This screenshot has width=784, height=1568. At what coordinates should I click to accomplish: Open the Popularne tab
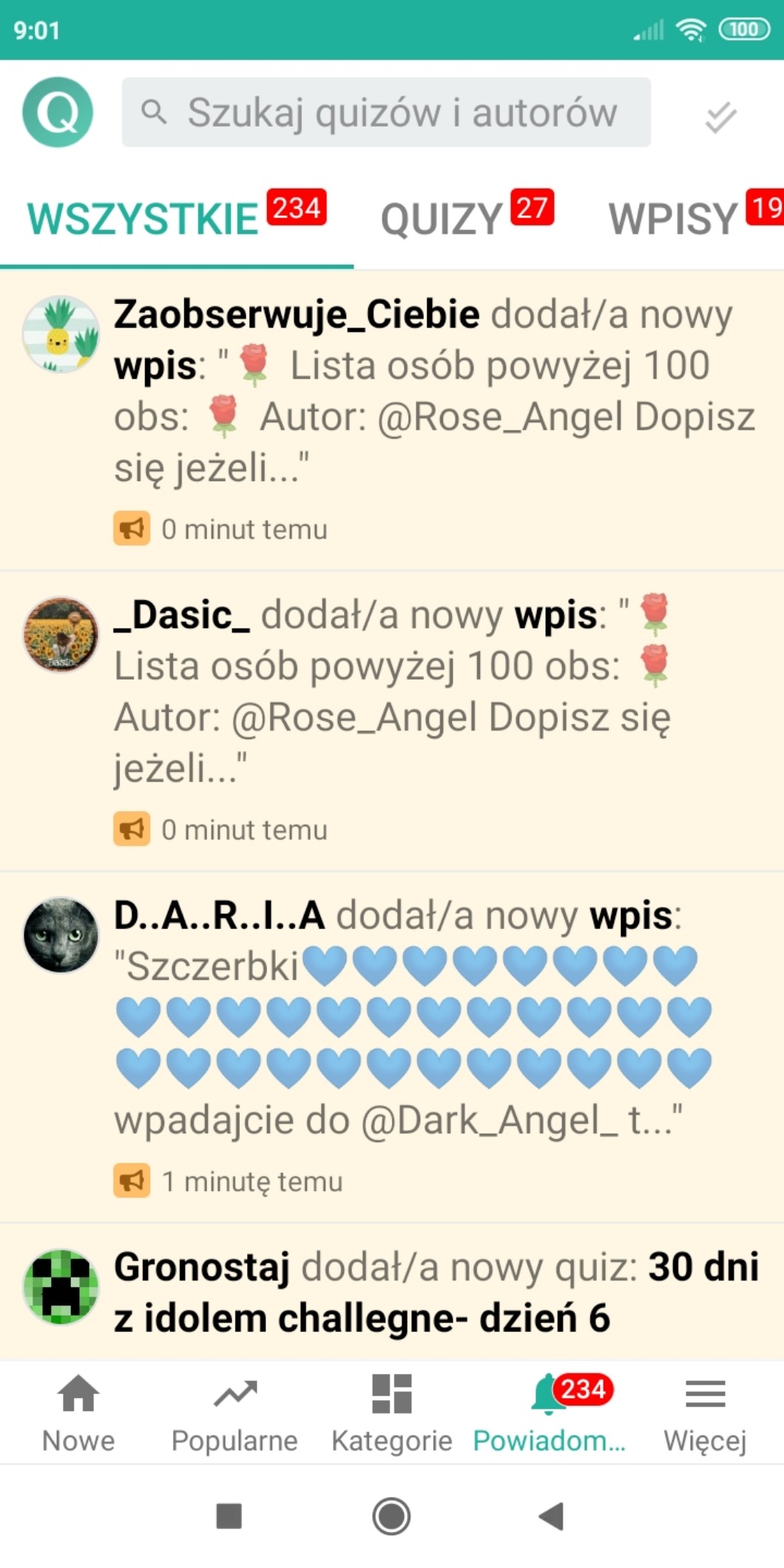(234, 1412)
